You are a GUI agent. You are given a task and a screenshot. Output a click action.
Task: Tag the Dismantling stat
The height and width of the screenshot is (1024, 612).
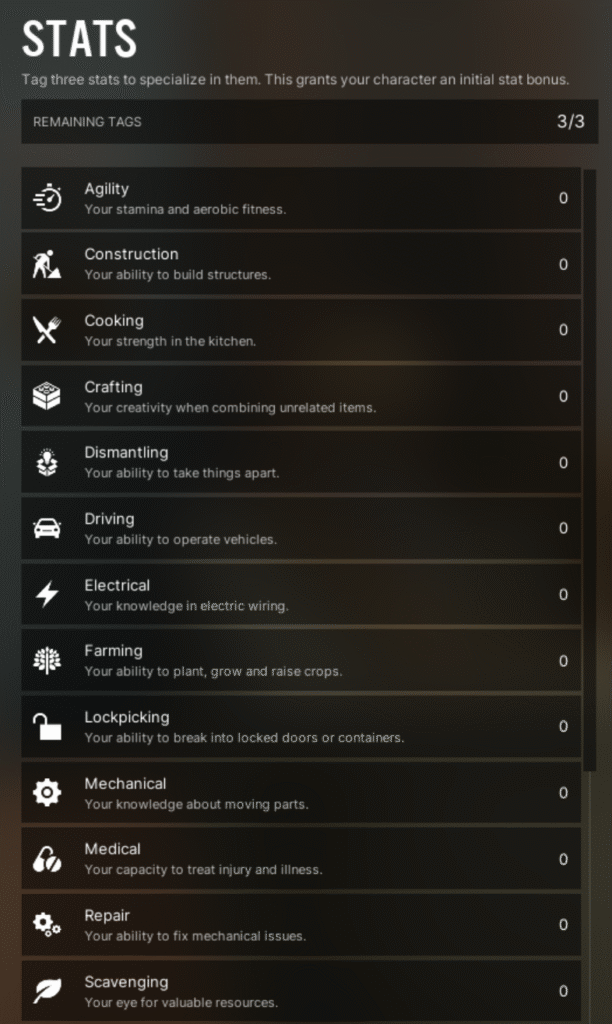click(300, 462)
